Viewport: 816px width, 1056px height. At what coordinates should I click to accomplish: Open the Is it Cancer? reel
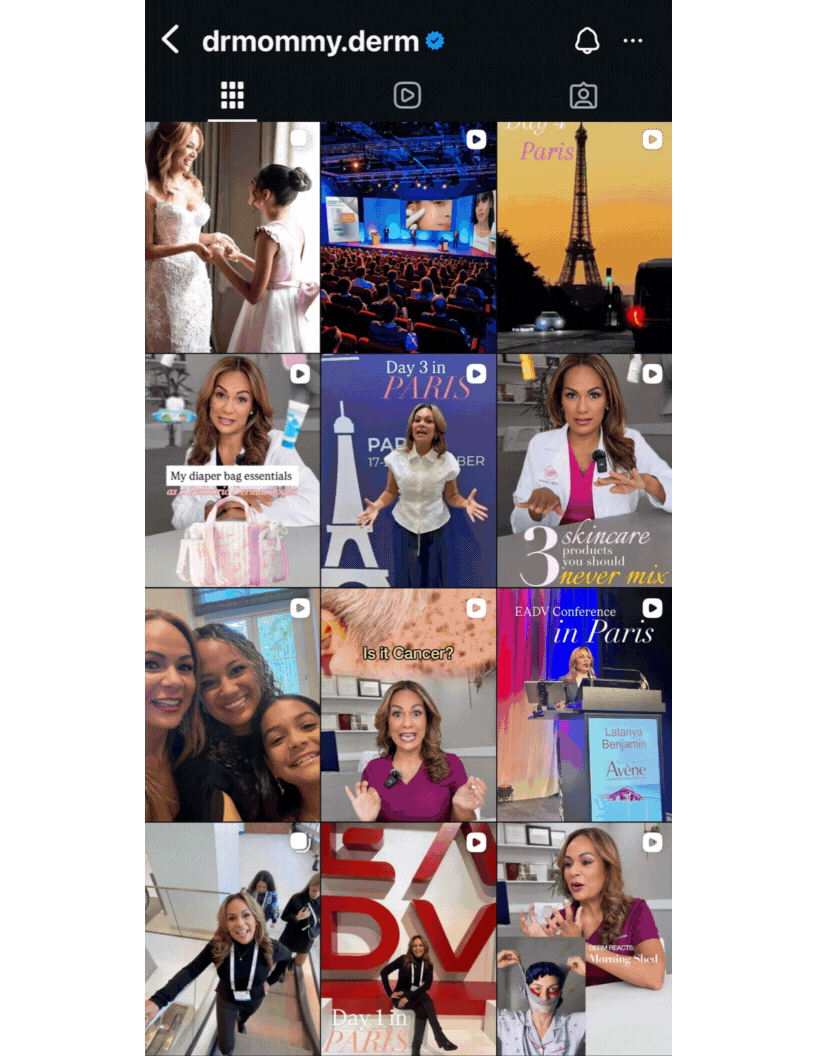pos(408,705)
